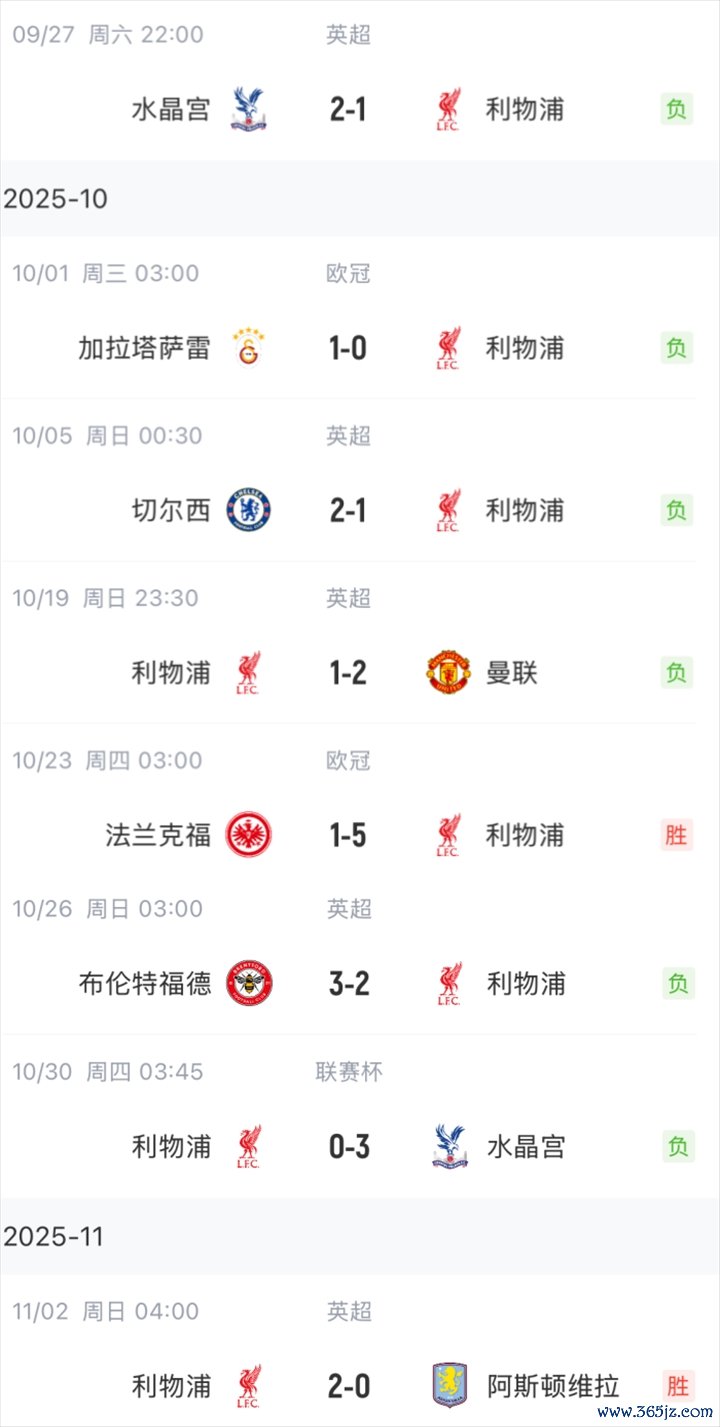Open the 法兰克福 1-5 利物浦 match
The width and height of the screenshot is (720, 1427).
point(348,835)
